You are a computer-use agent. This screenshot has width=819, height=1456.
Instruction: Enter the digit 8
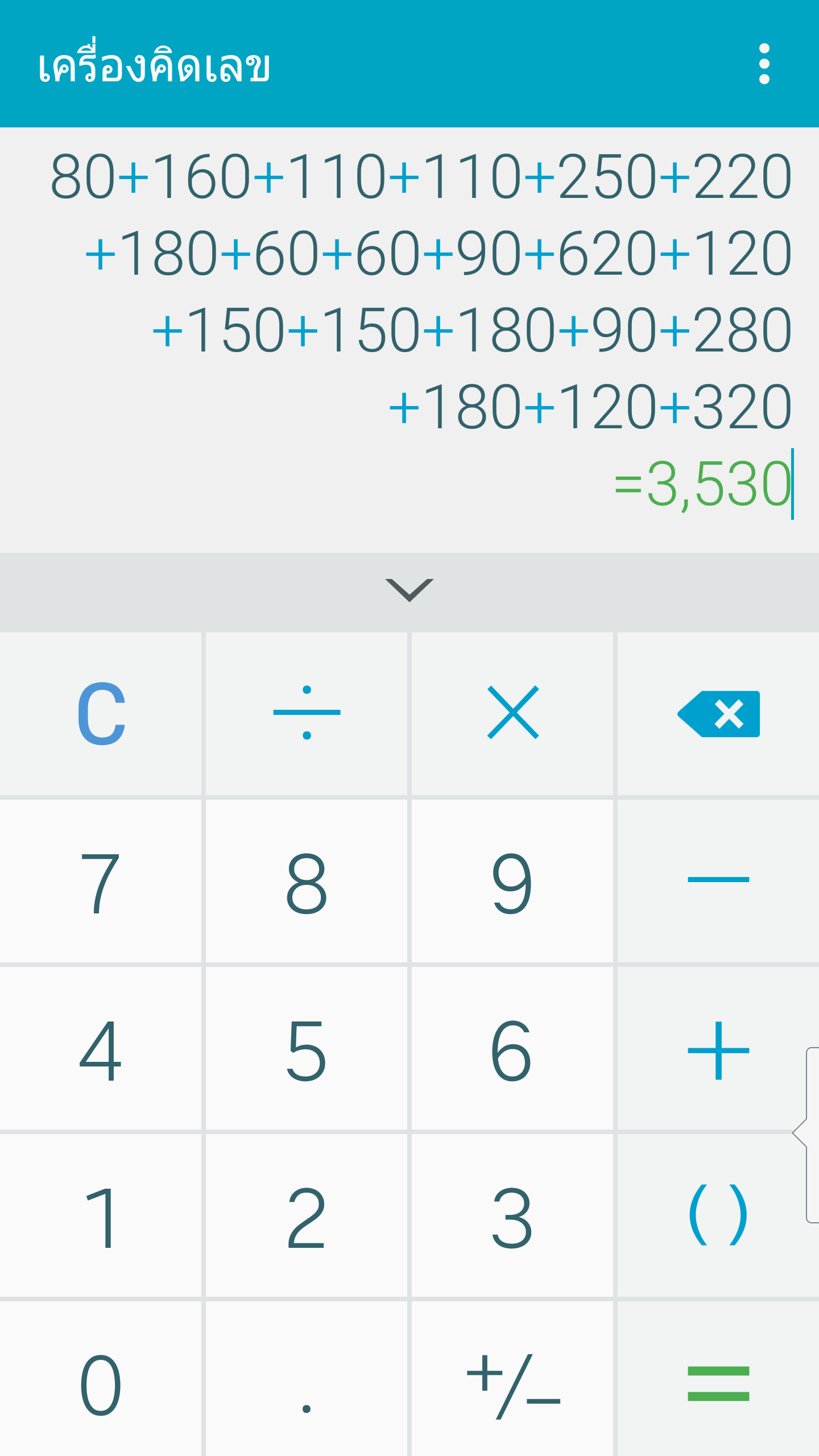click(x=307, y=882)
